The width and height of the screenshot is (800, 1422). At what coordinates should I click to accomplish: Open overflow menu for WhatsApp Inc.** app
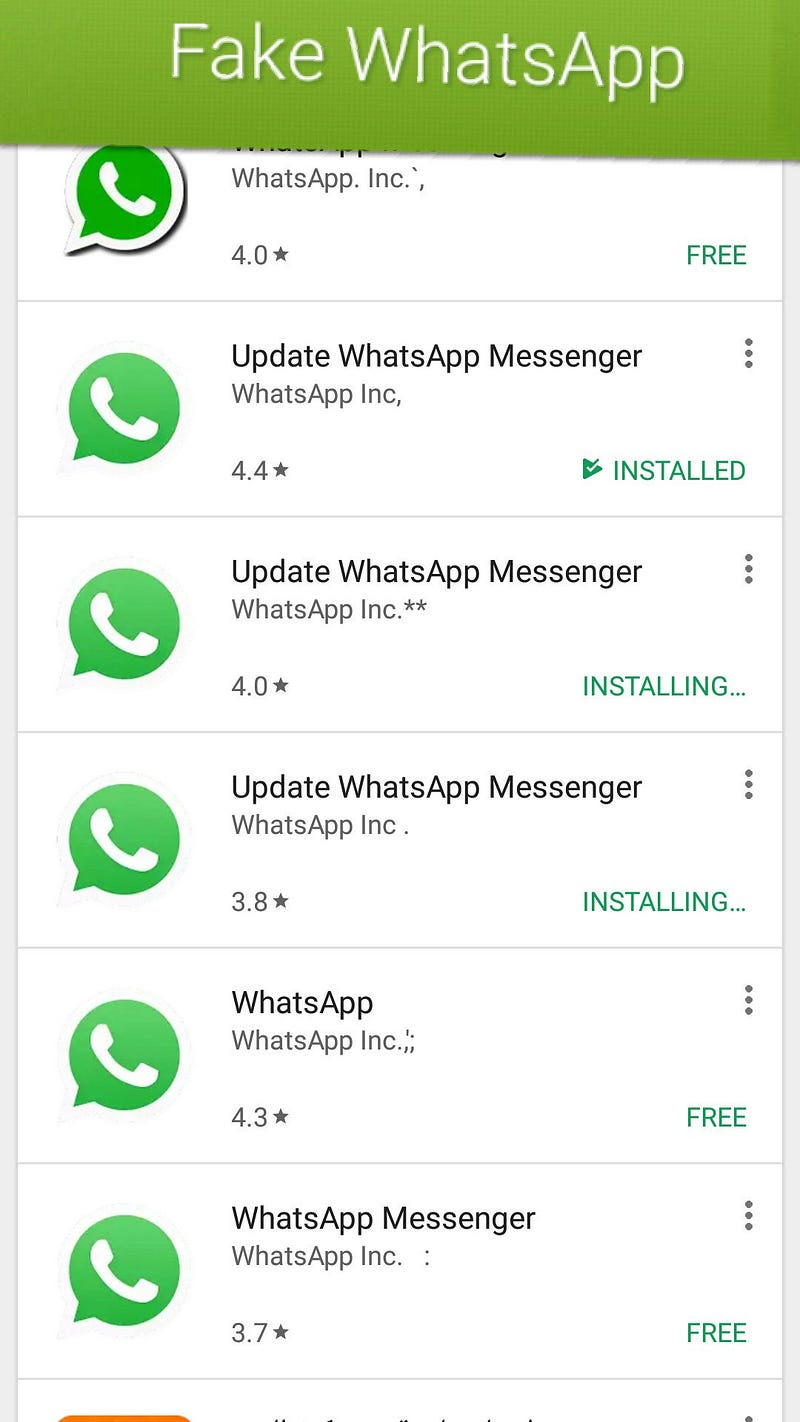click(748, 570)
